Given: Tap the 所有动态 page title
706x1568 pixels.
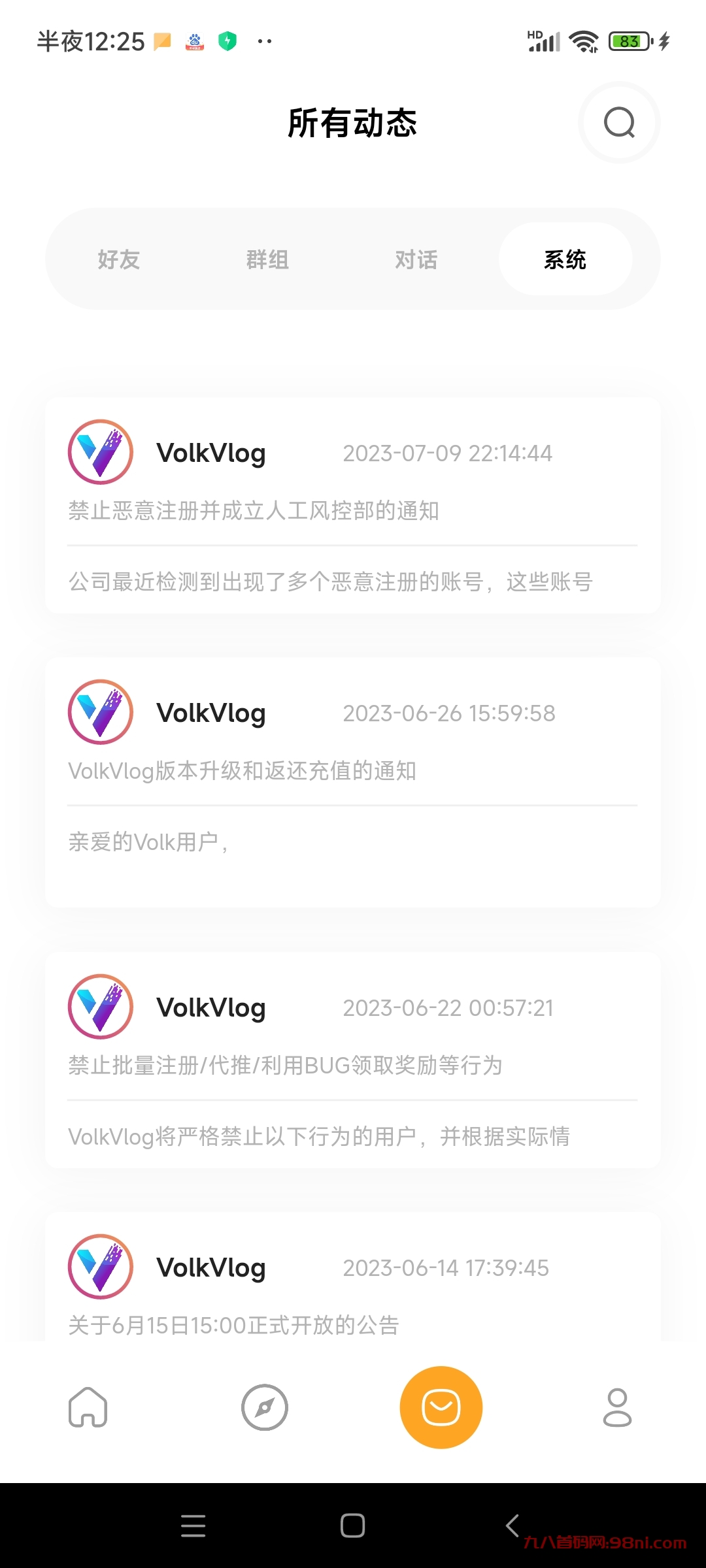Looking at the screenshot, I should [353, 123].
